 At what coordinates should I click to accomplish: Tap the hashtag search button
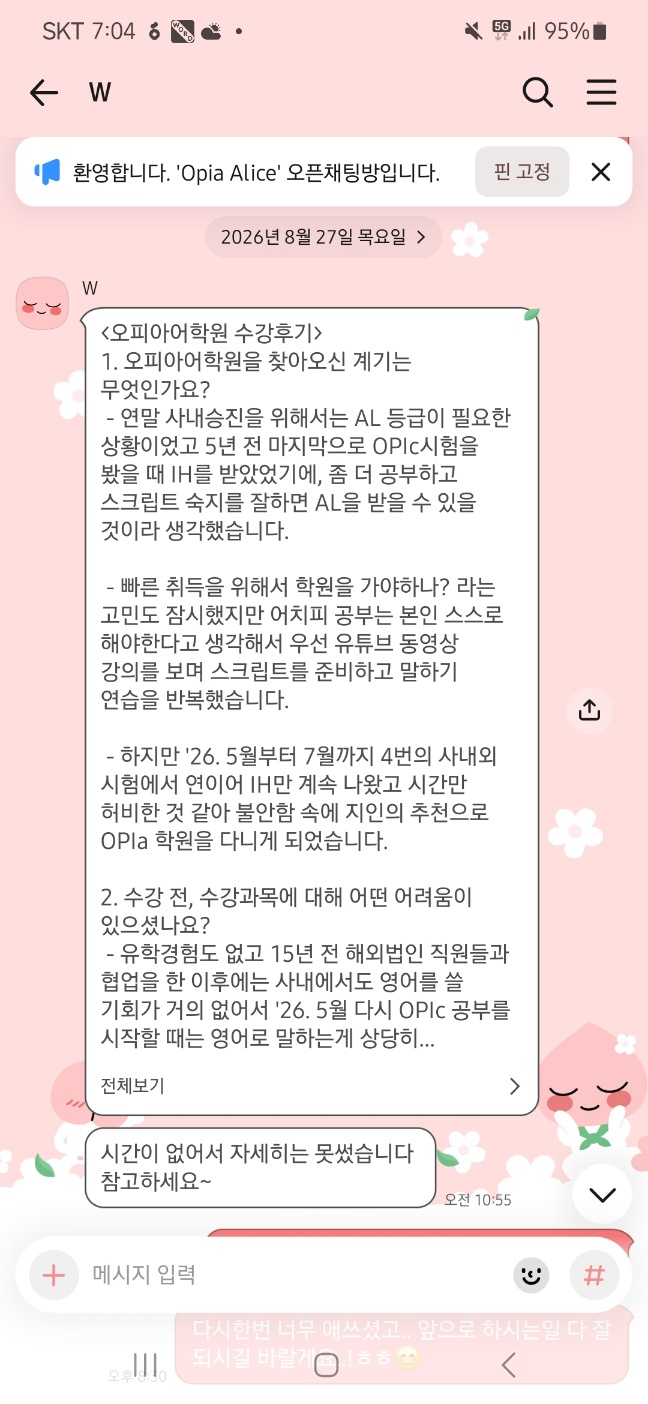tap(594, 1275)
